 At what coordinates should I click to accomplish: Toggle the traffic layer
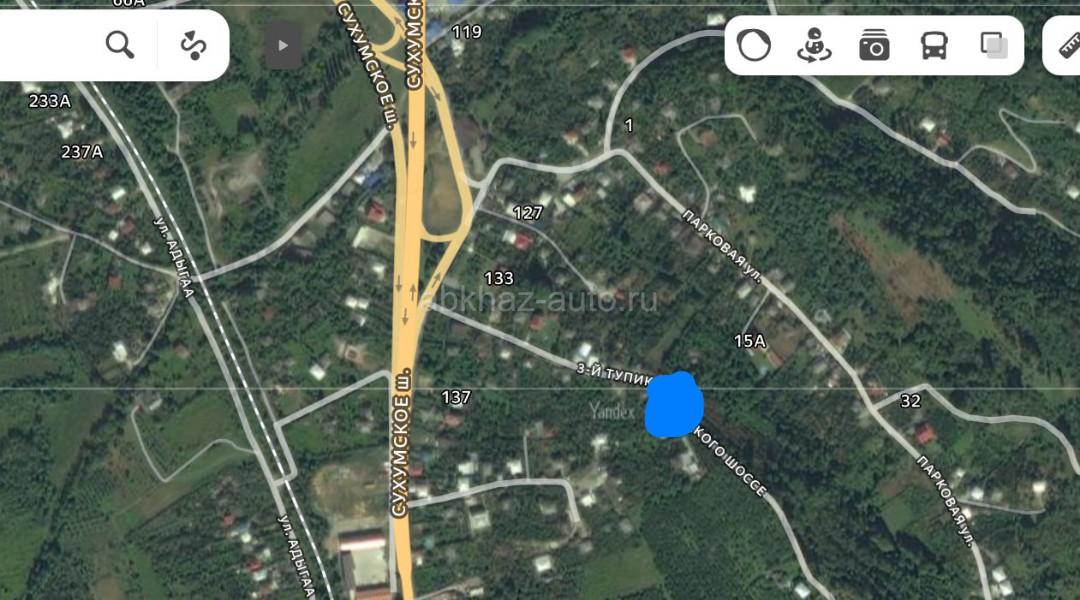tap(754, 45)
